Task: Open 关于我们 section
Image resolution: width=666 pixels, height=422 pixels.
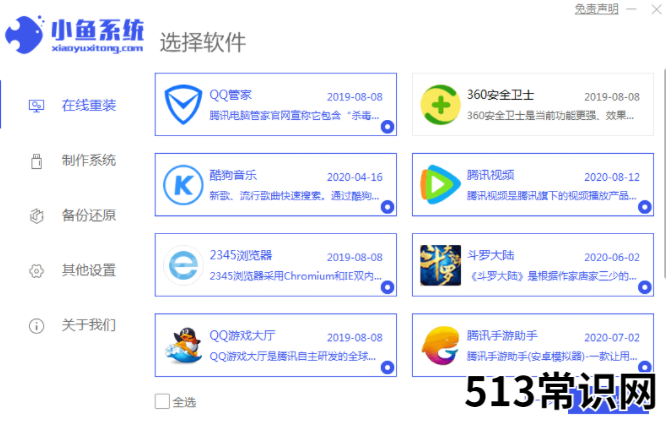Action: 87,325
